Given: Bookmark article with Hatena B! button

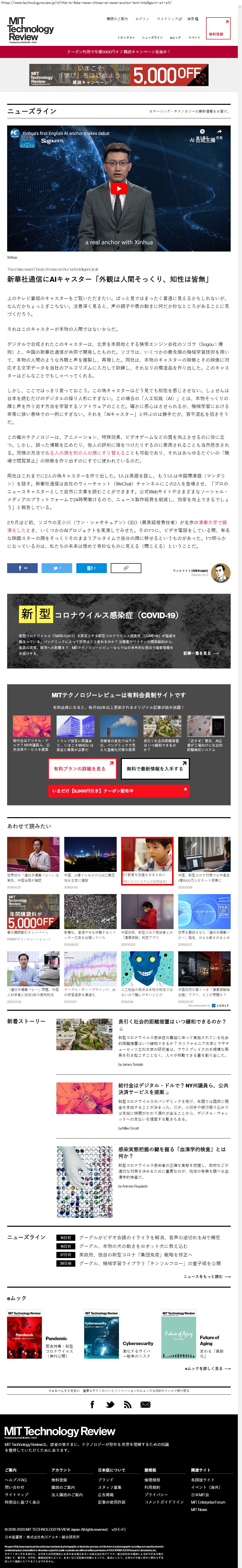Looking at the screenshot, I should click(91, 568).
